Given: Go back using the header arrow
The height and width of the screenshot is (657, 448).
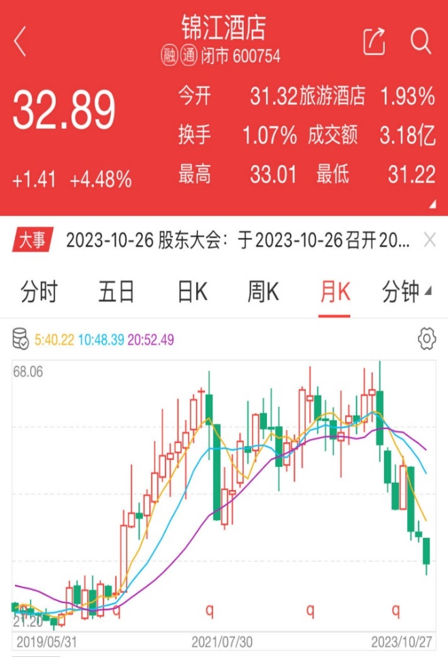Looking at the screenshot, I should pos(20,41).
